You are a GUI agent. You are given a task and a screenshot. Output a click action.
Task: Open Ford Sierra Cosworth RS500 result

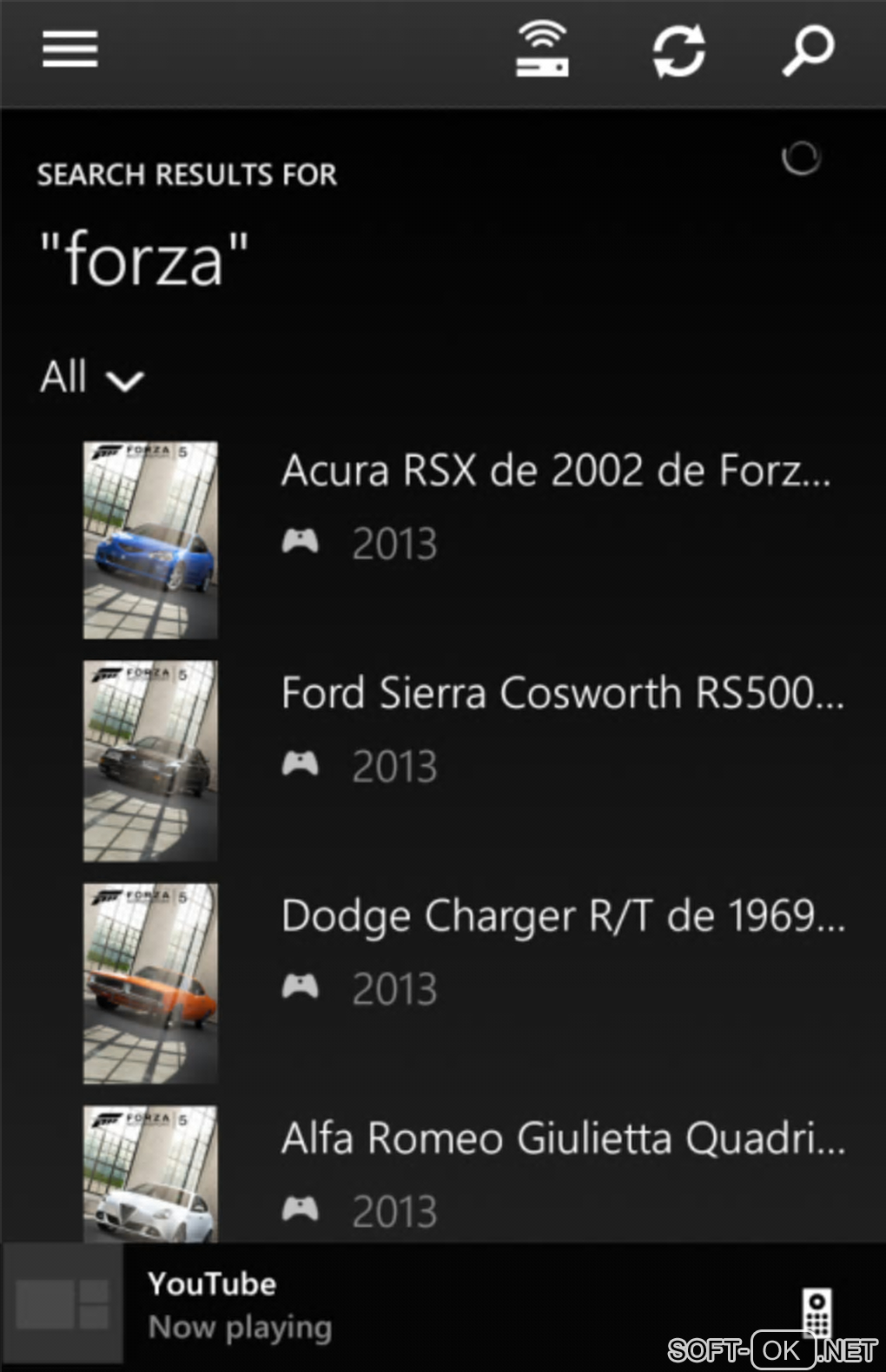(x=561, y=694)
